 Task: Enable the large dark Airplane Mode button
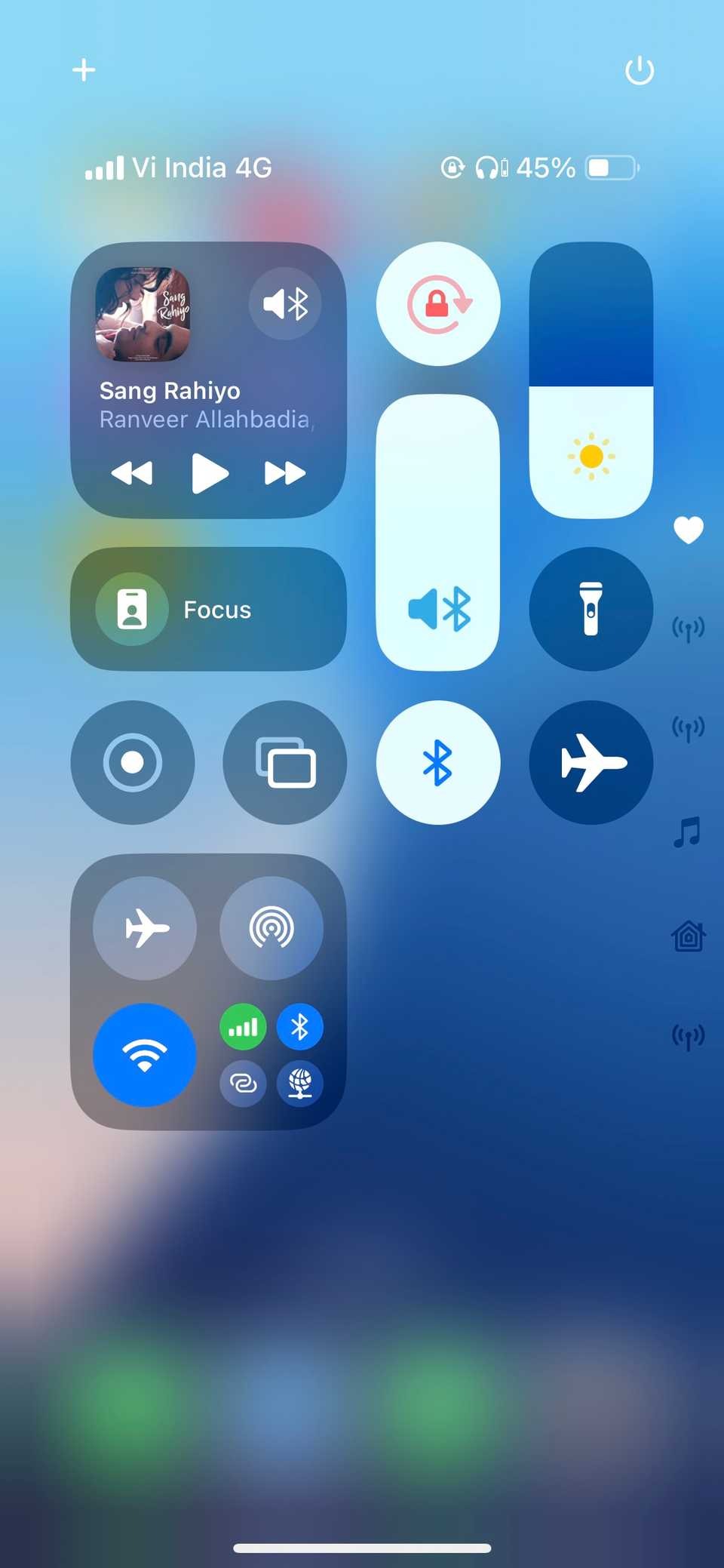point(591,762)
